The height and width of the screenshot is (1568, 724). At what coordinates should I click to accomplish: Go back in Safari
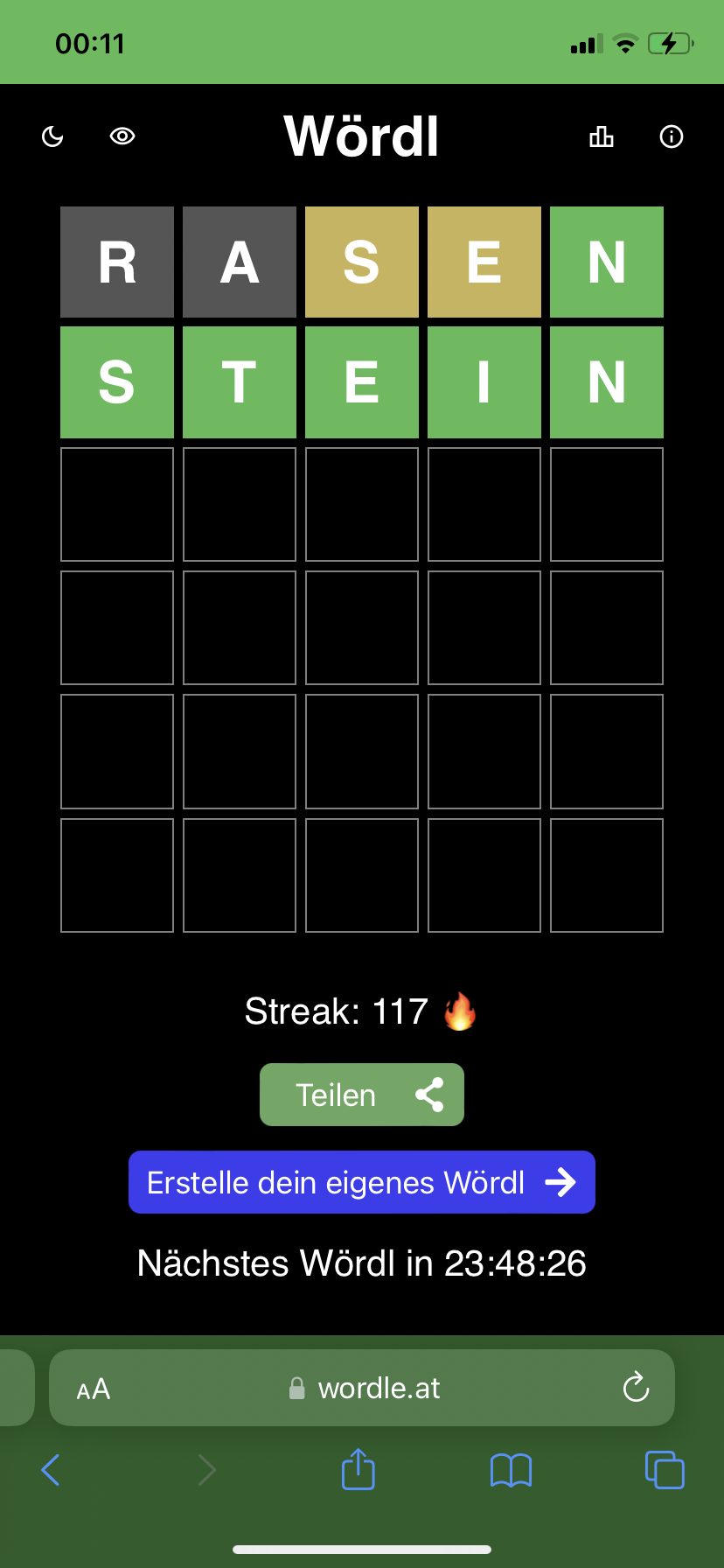[51, 1470]
